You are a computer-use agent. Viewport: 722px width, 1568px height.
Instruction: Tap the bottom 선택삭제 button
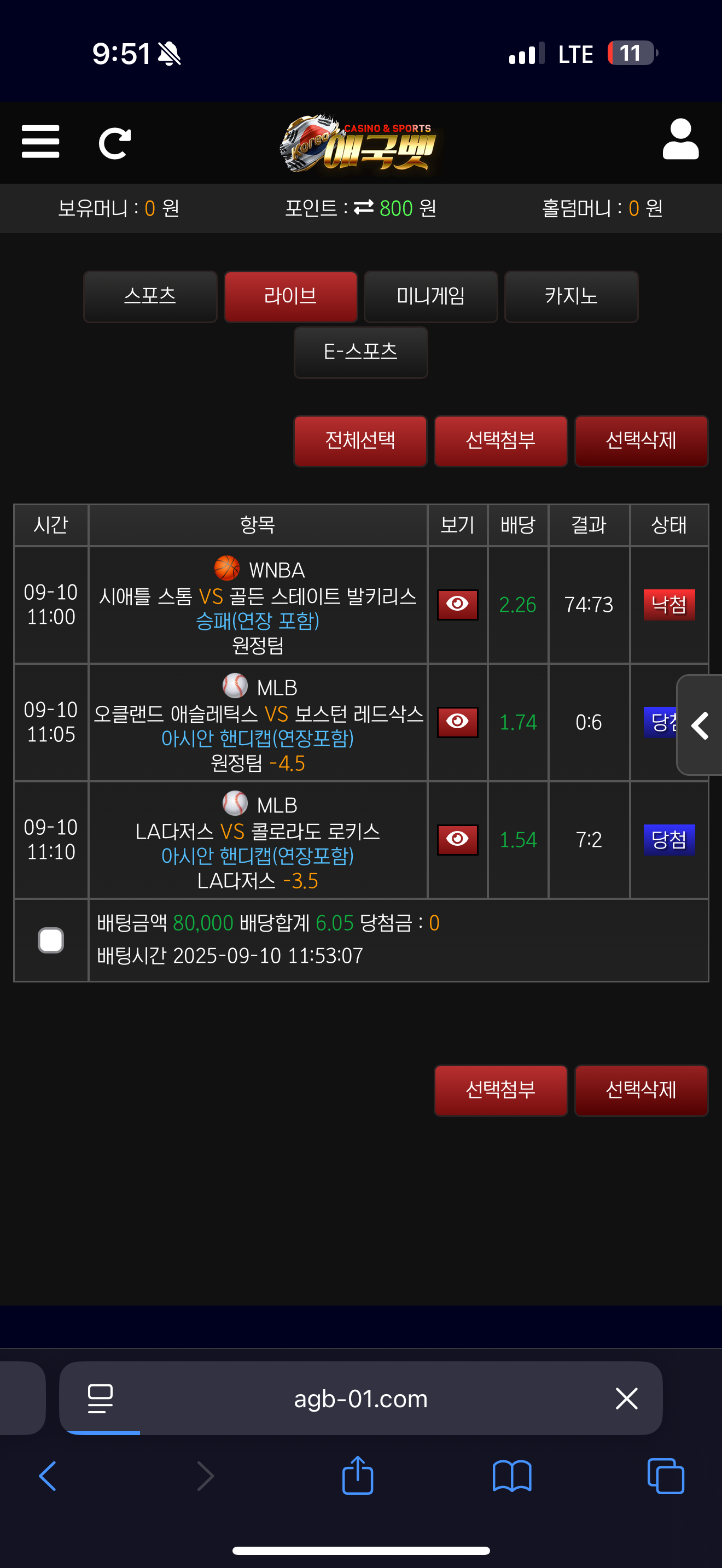tap(641, 1090)
